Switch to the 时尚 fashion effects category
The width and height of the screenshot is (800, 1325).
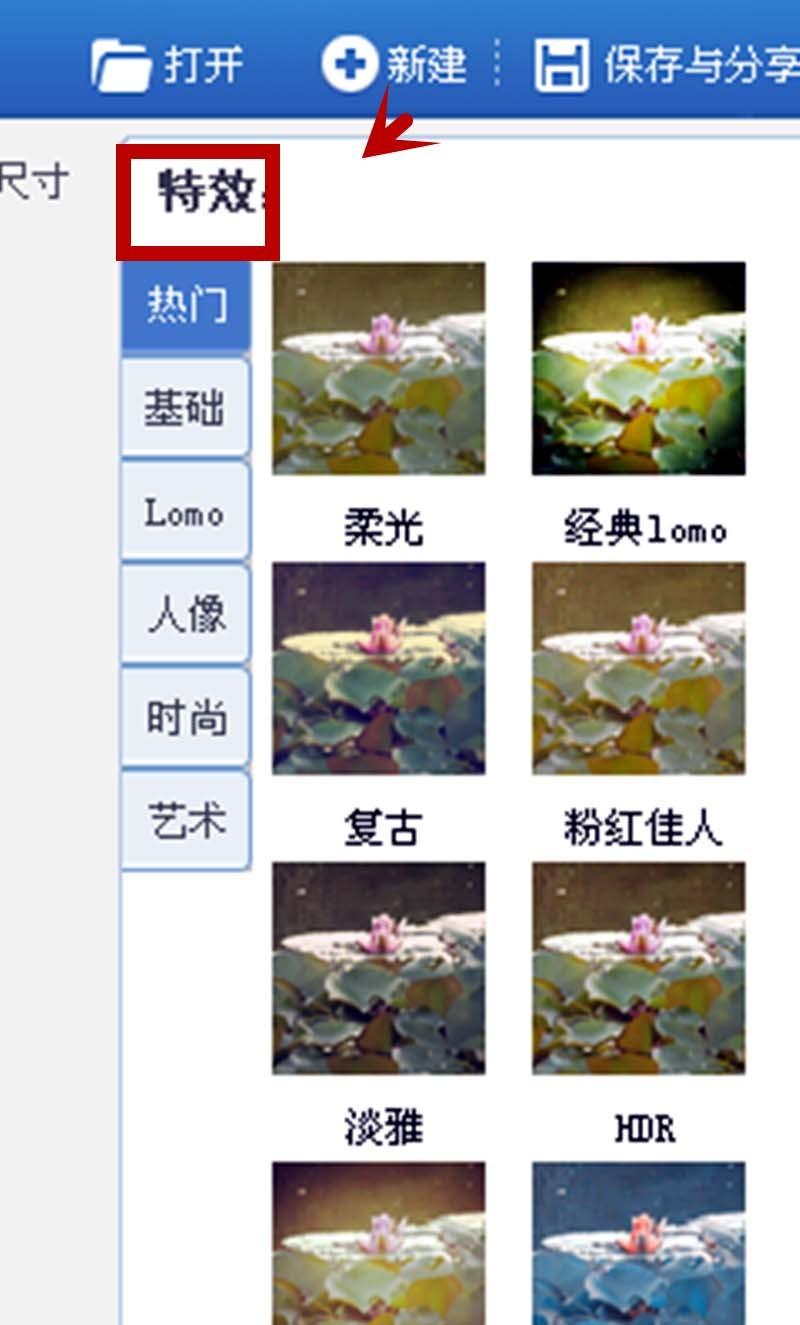tap(184, 717)
